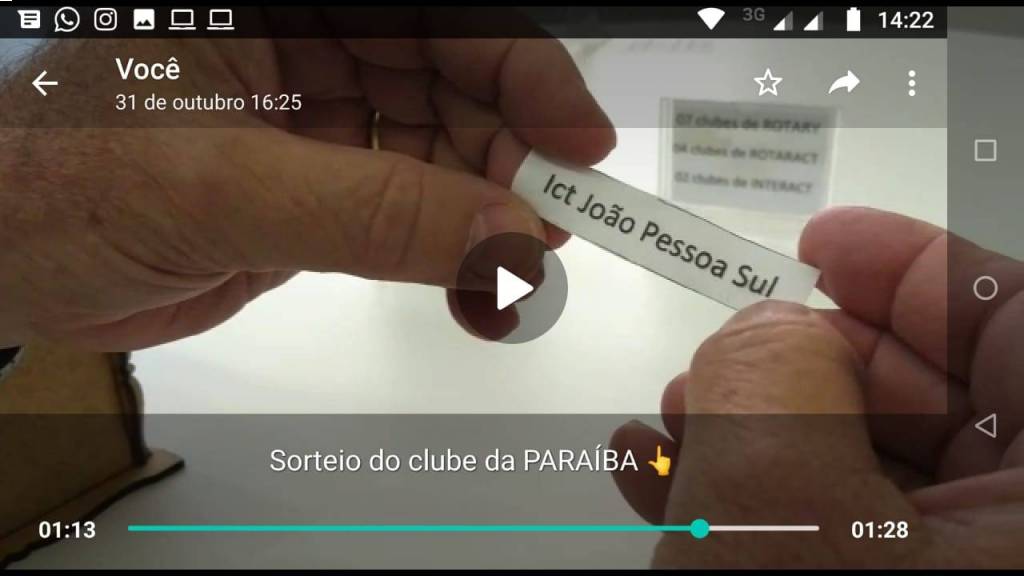Play the video
Image resolution: width=1024 pixels, height=576 pixels.
click(x=512, y=288)
